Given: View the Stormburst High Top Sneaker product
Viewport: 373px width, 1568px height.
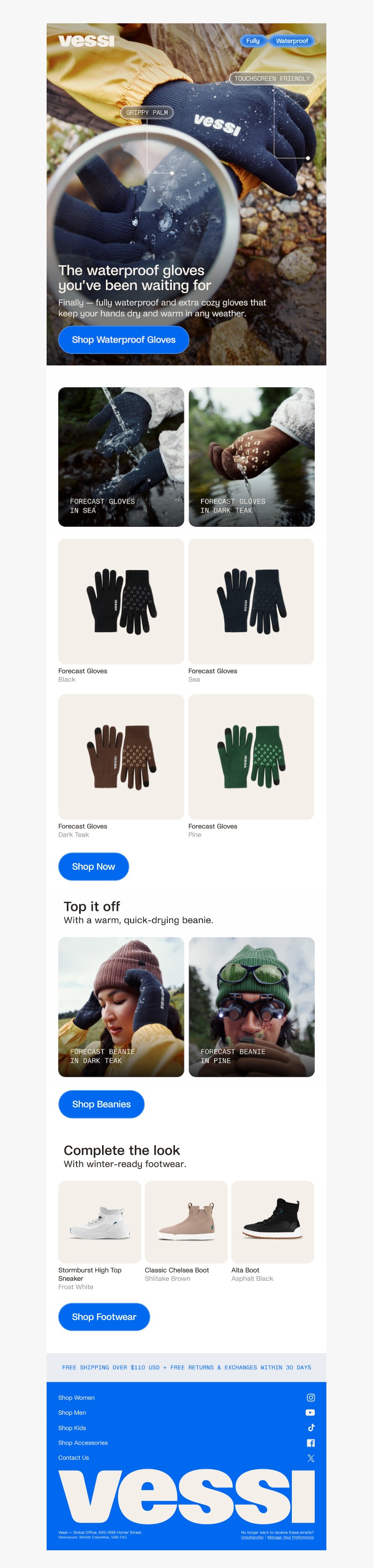Looking at the screenshot, I should 99,1222.
